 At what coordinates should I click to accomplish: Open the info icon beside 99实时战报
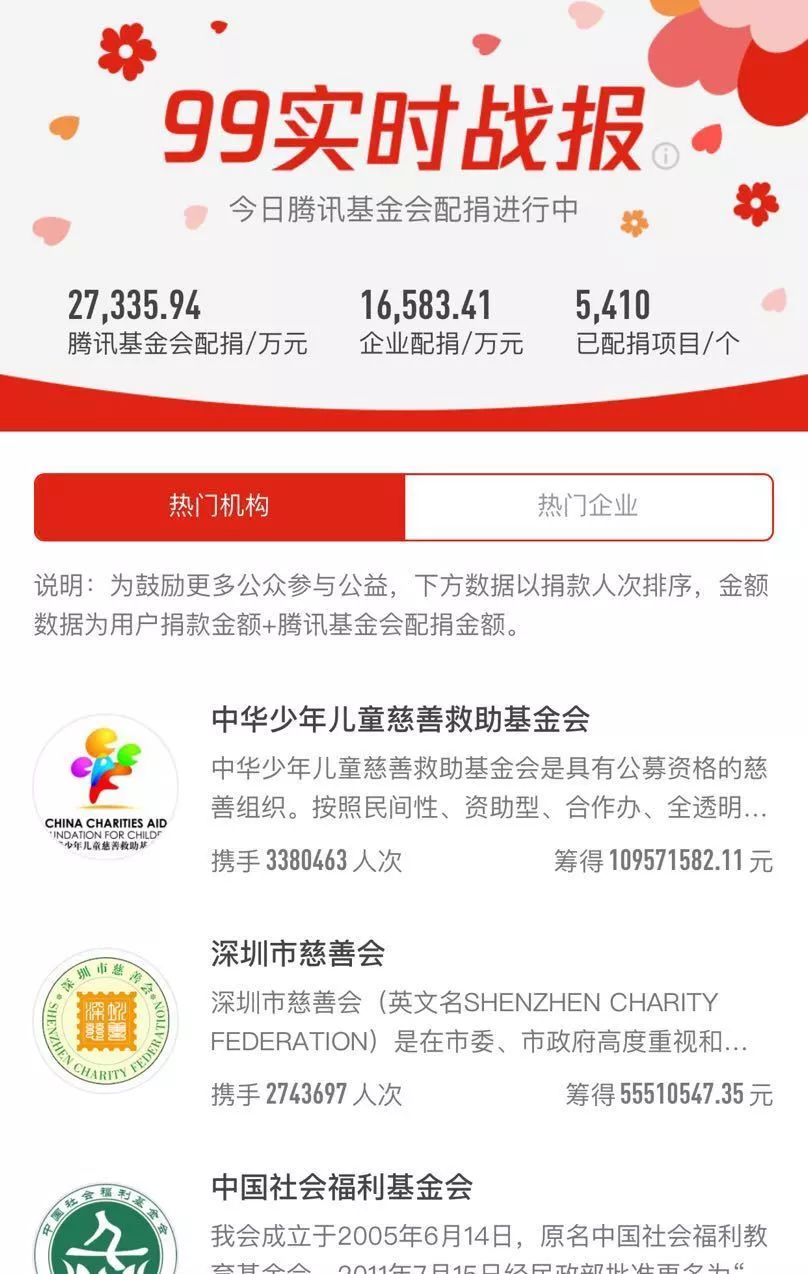click(x=666, y=155)
